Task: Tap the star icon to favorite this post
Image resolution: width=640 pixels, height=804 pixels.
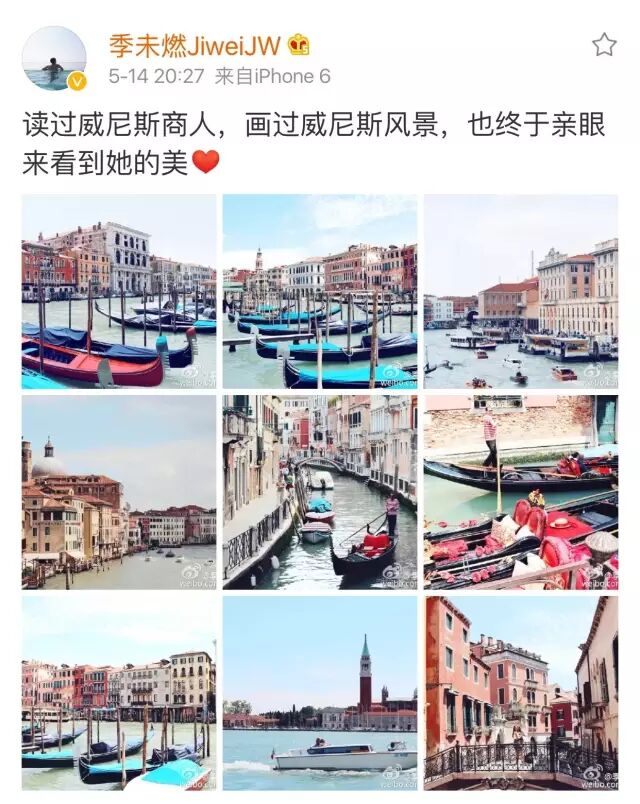Action: click(x=604, y=45)
